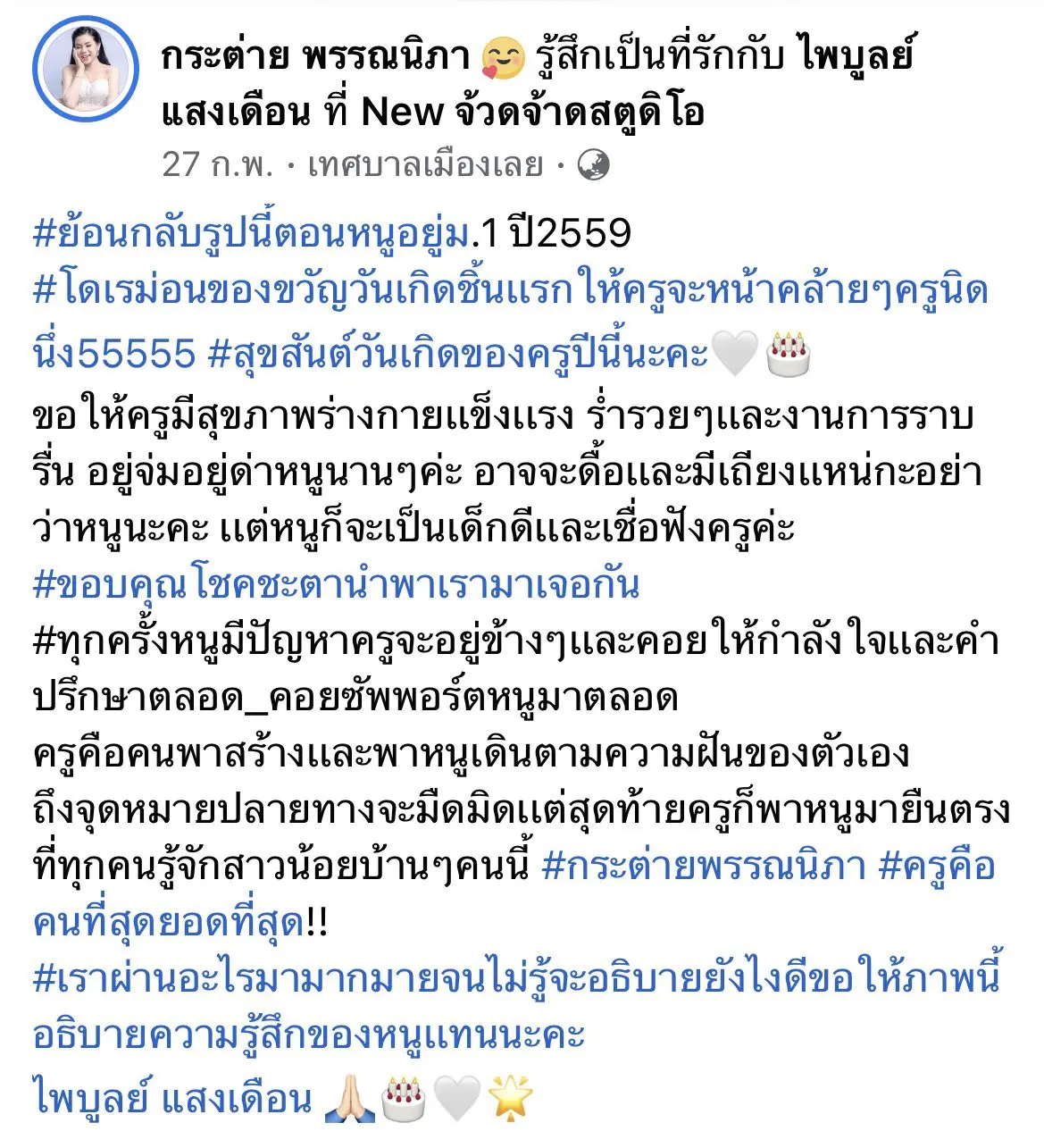Open hashtag starting with #เราผ่านอะไรมามากมาย

514,978
